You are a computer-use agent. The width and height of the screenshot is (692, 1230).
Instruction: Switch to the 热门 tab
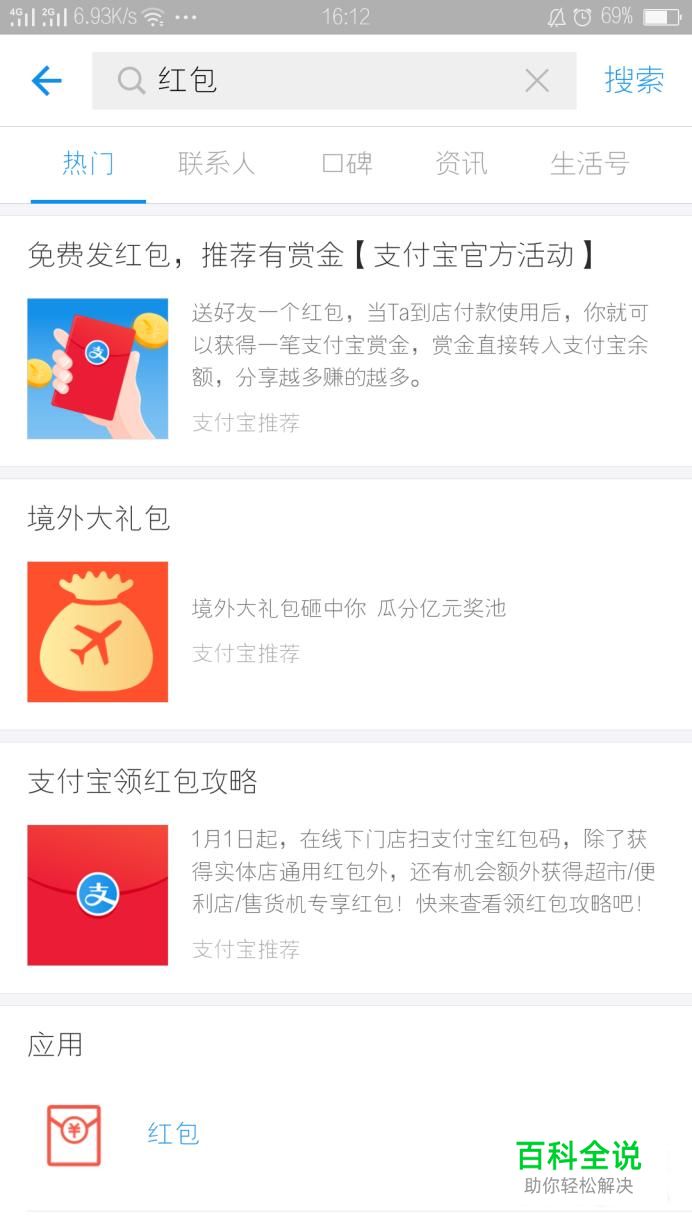[x=88, y=164]
